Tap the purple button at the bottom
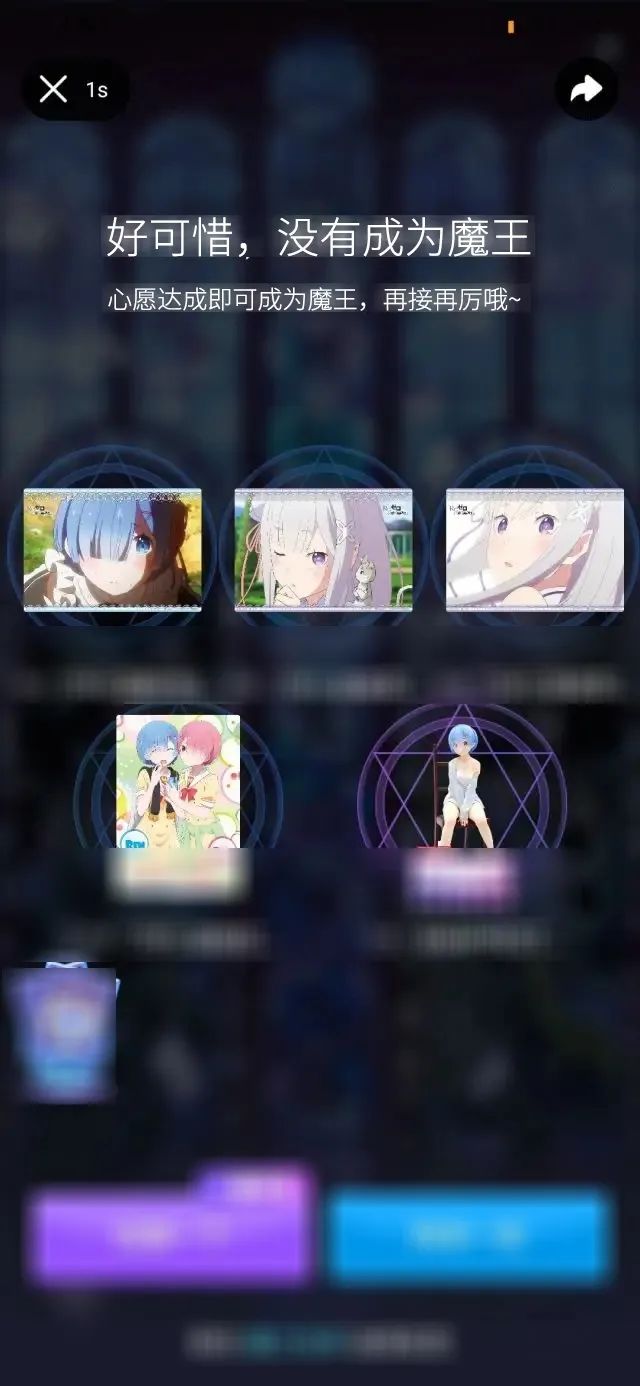The width and height of the screenshot is (640, 1386). [x=168, y=1236]
